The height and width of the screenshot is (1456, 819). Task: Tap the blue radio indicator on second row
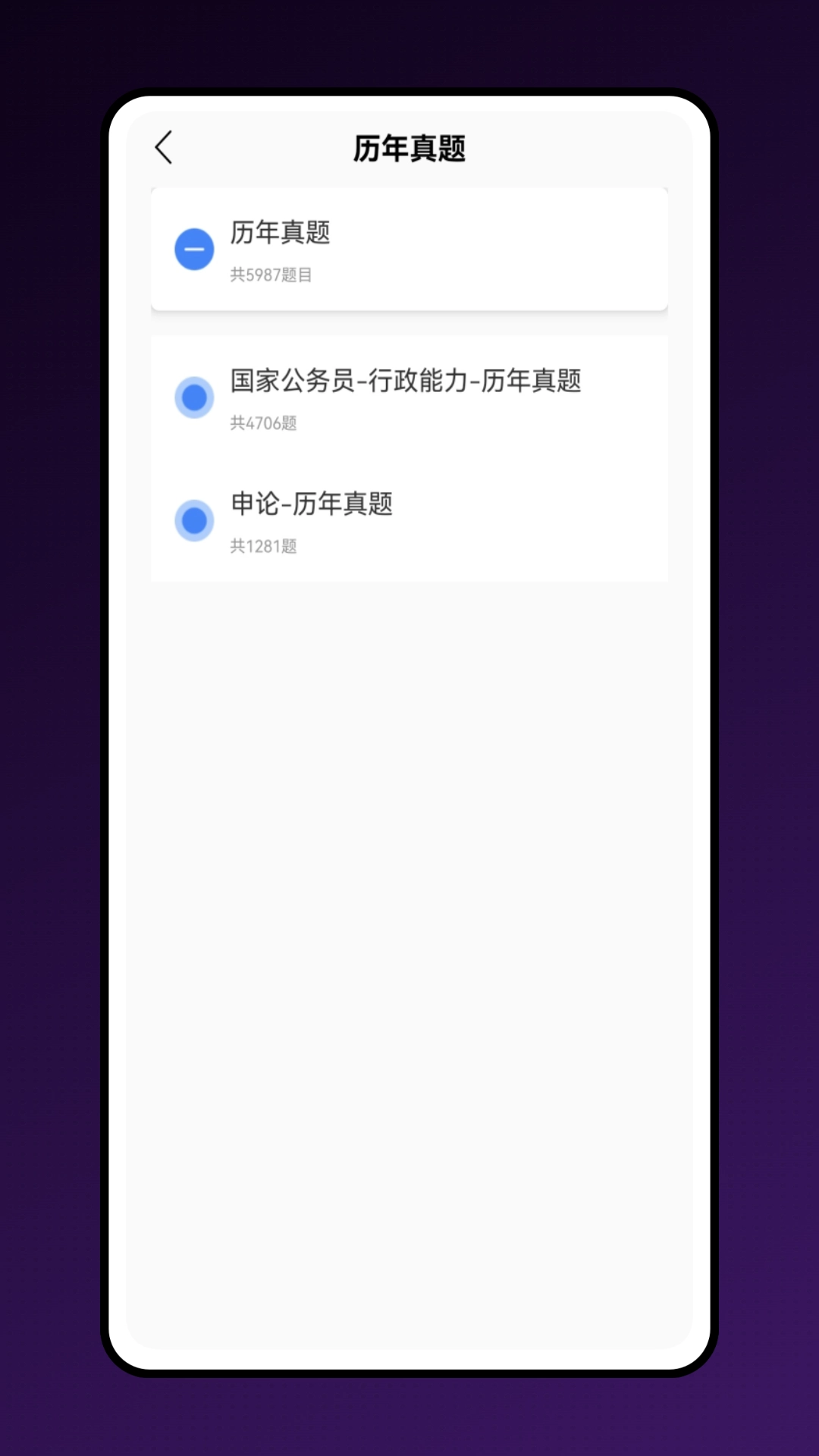tap(194, 397)
